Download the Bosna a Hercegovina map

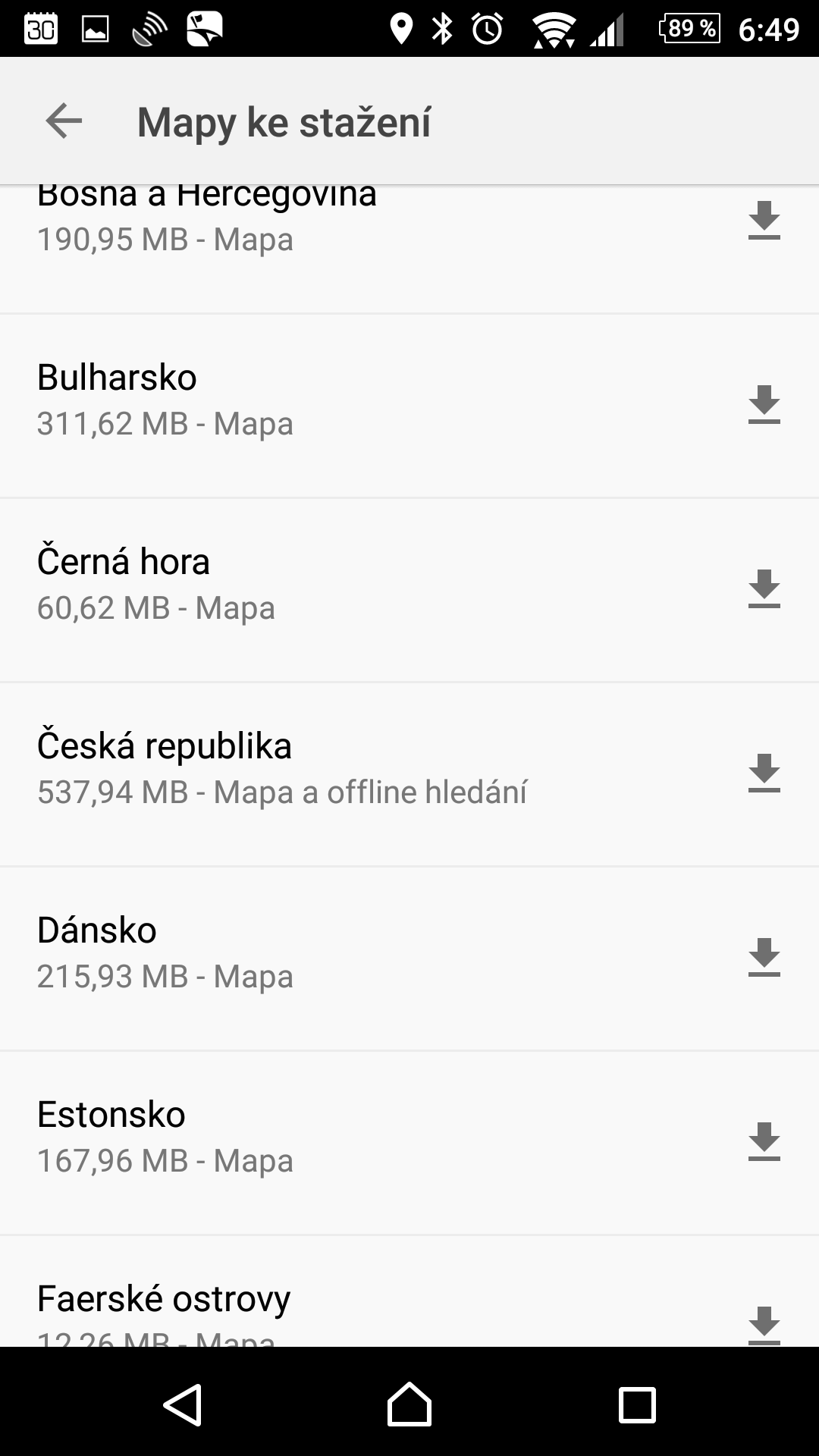coord(764,221)
